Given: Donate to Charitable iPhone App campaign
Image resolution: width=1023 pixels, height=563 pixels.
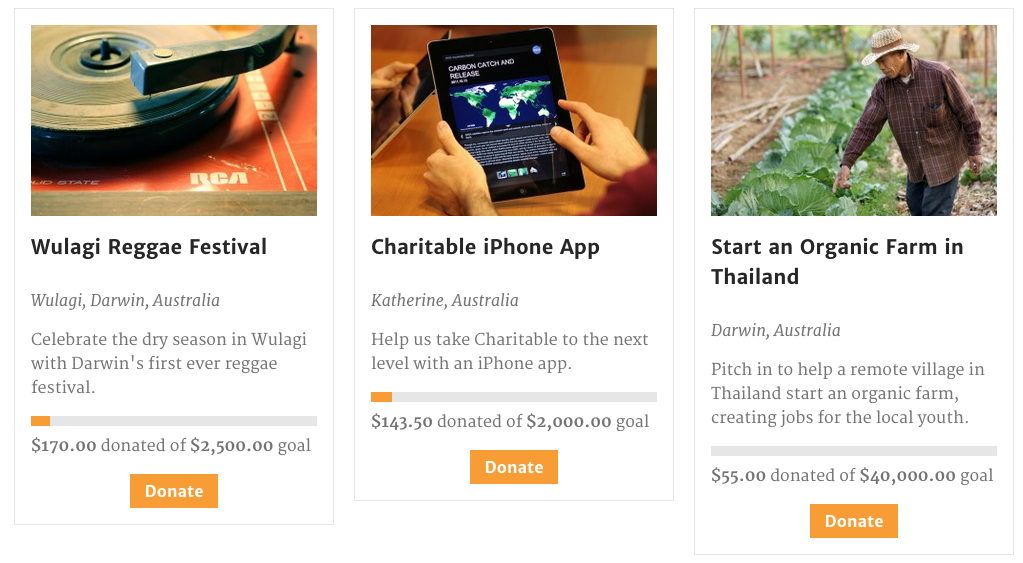Looking at the screenshot, I should (513, 467).
